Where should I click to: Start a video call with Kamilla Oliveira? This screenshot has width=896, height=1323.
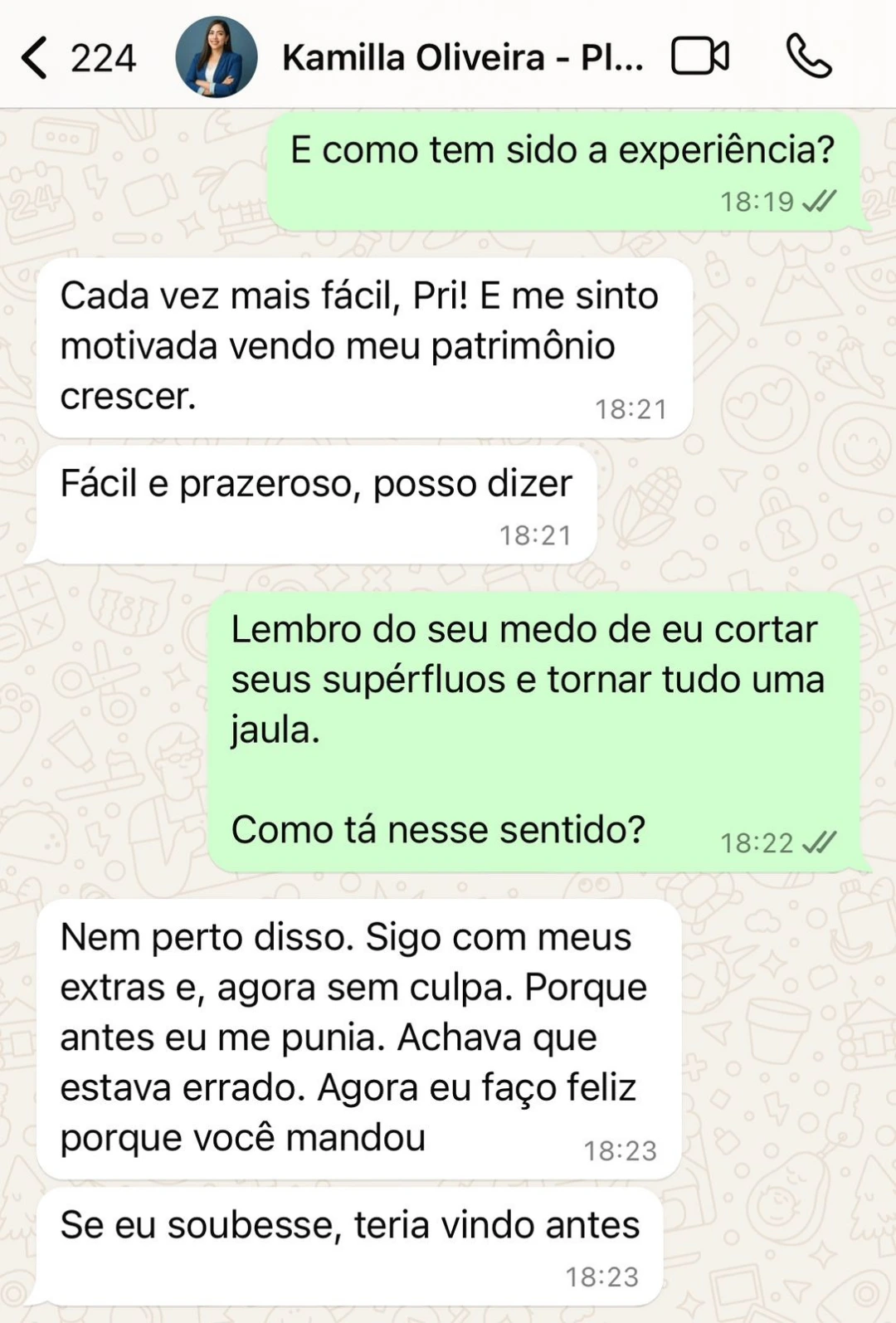click(699, 57)
